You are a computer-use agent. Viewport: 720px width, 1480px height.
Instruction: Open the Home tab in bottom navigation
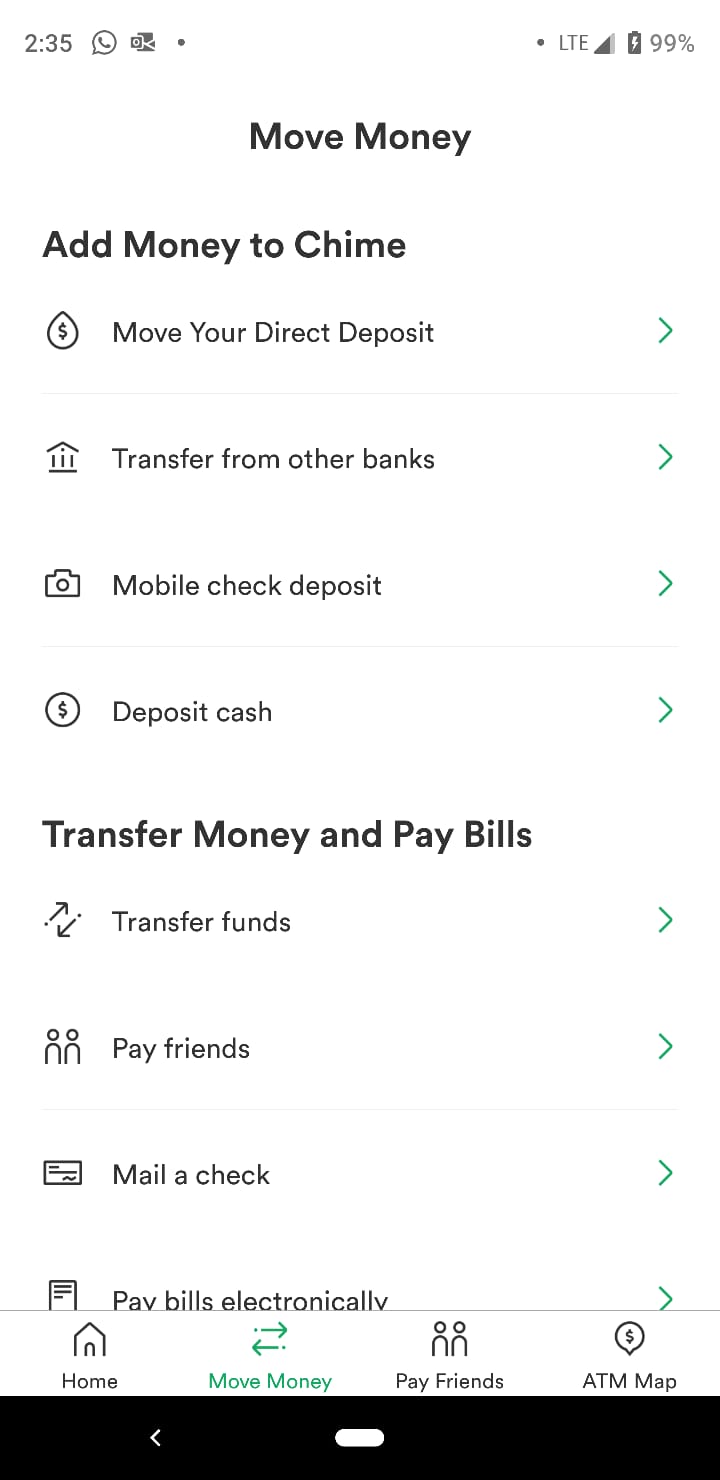click(x=89, y=1352)
